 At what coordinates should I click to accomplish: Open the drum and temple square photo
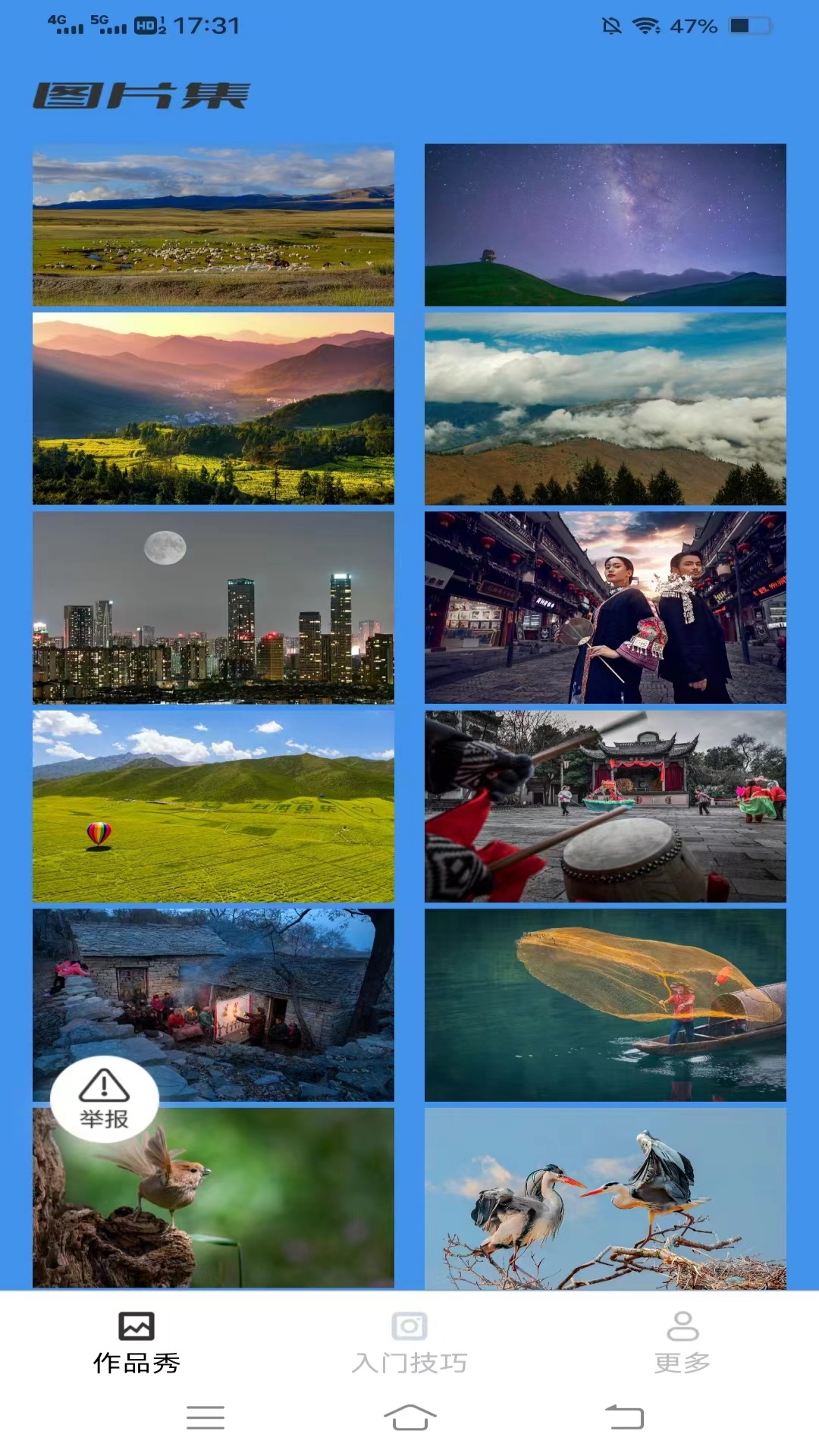click(x=605, y=806)
